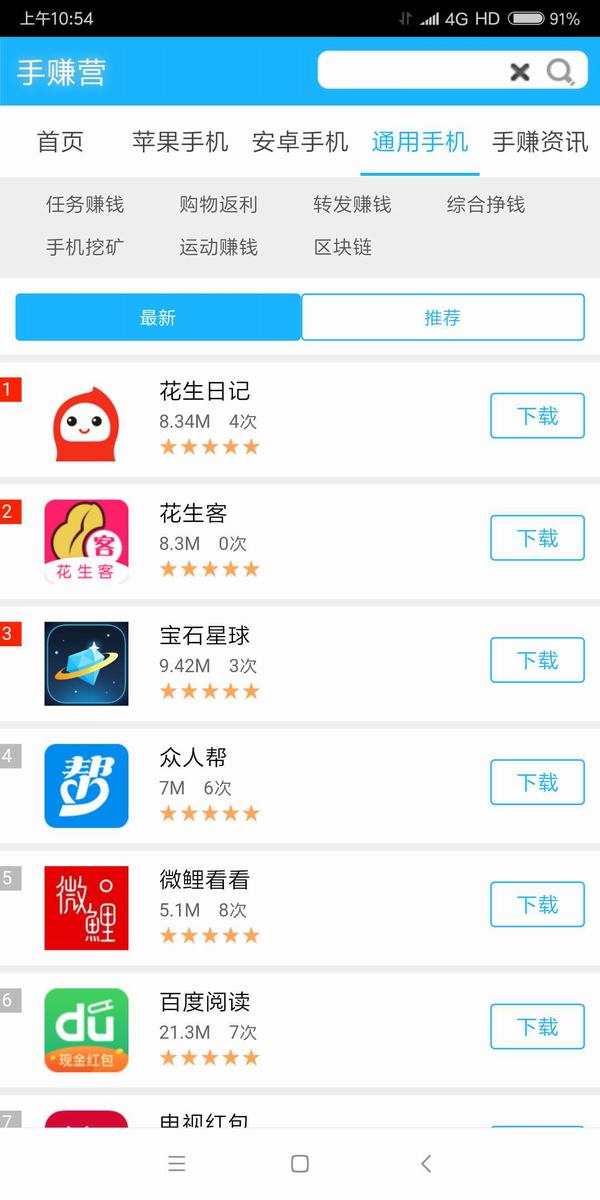Clear the search box with X
This screenshot has width=600, height=1200.
519,71
